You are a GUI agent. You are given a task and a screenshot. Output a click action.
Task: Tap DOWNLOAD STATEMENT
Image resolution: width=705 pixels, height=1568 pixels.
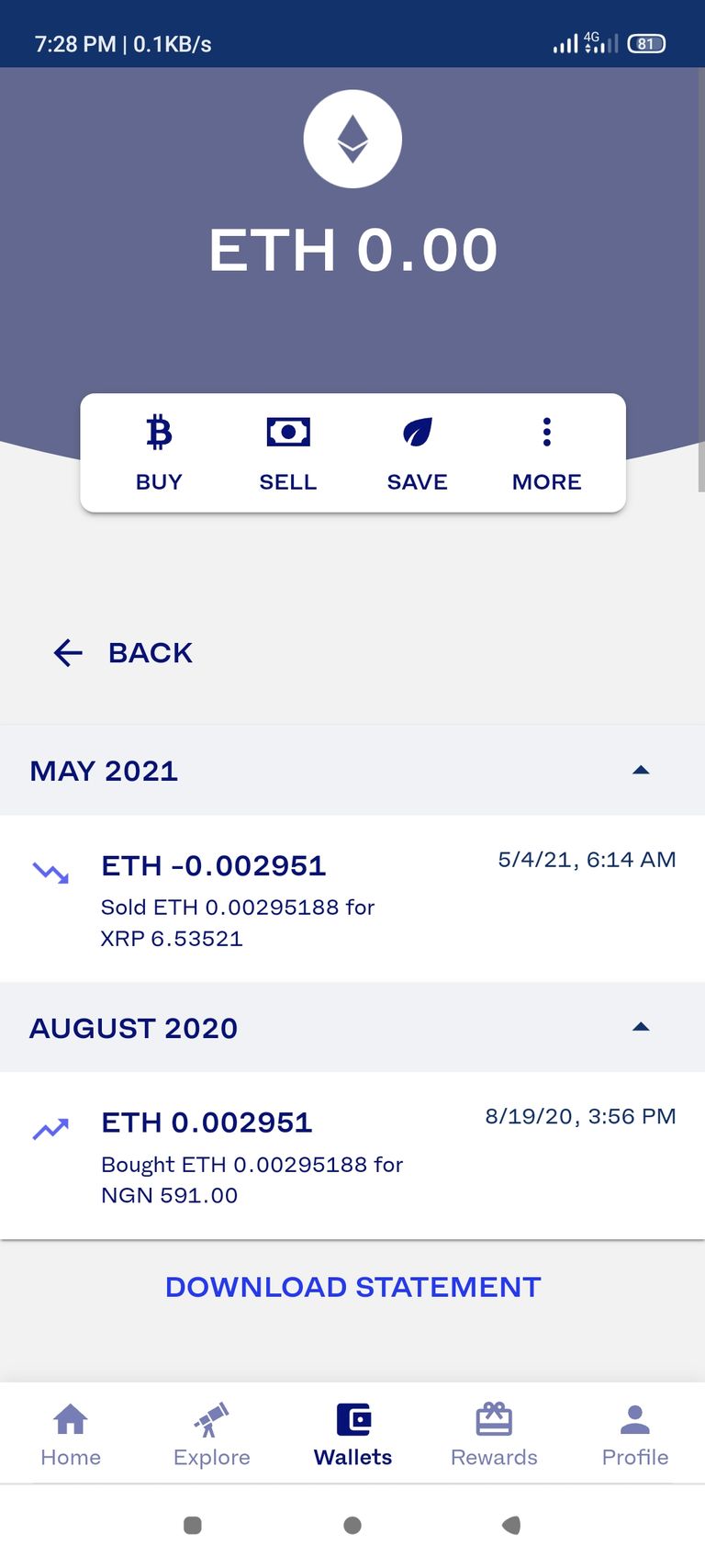tap(352, 1286)
